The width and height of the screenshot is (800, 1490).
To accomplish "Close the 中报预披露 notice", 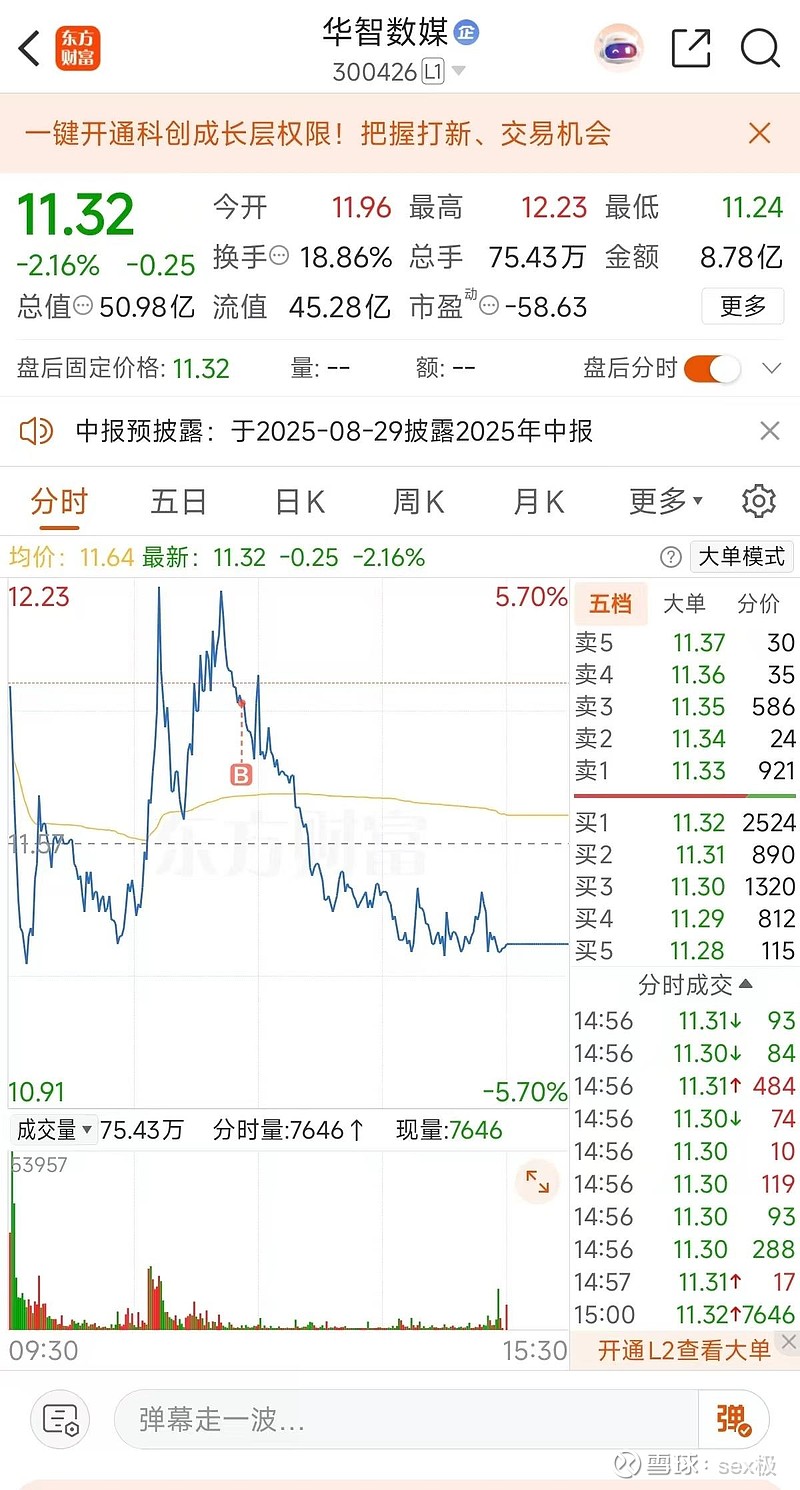I will [x=769, y=431].
